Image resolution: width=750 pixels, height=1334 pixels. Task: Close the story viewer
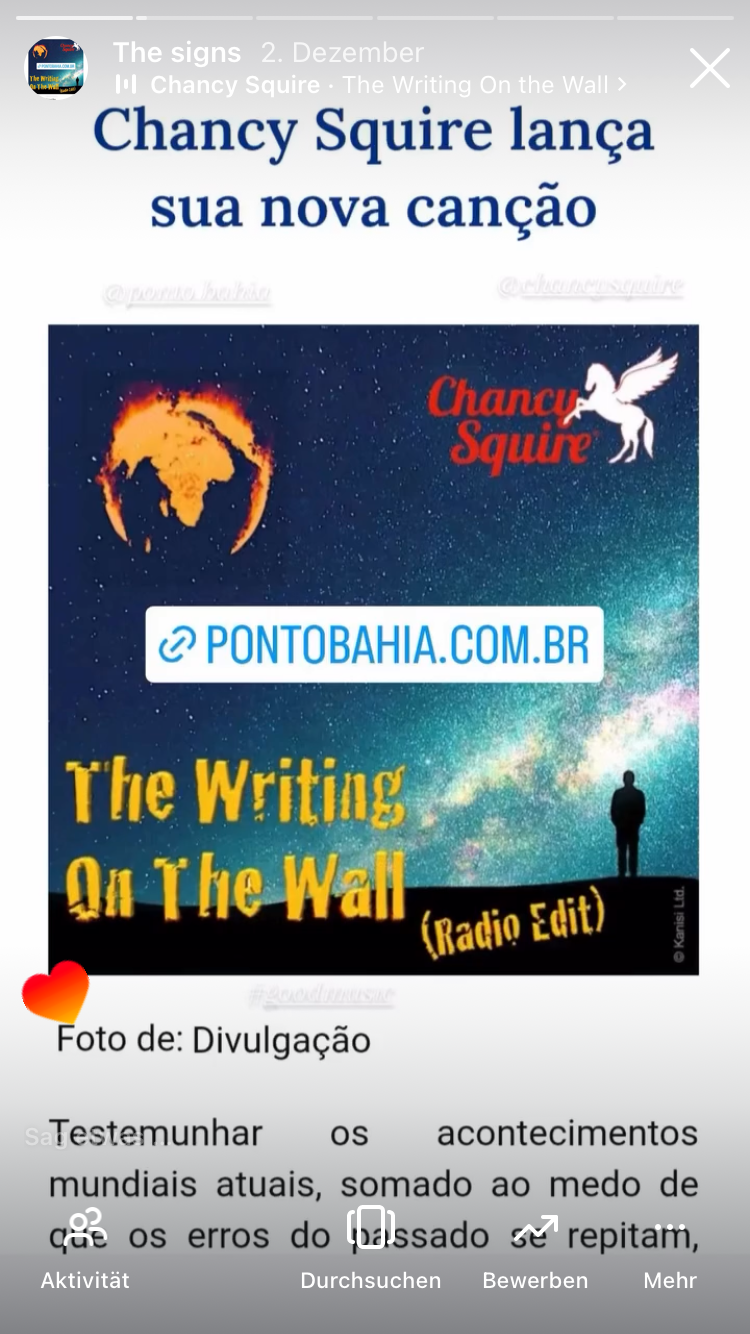tap(709, 69)
